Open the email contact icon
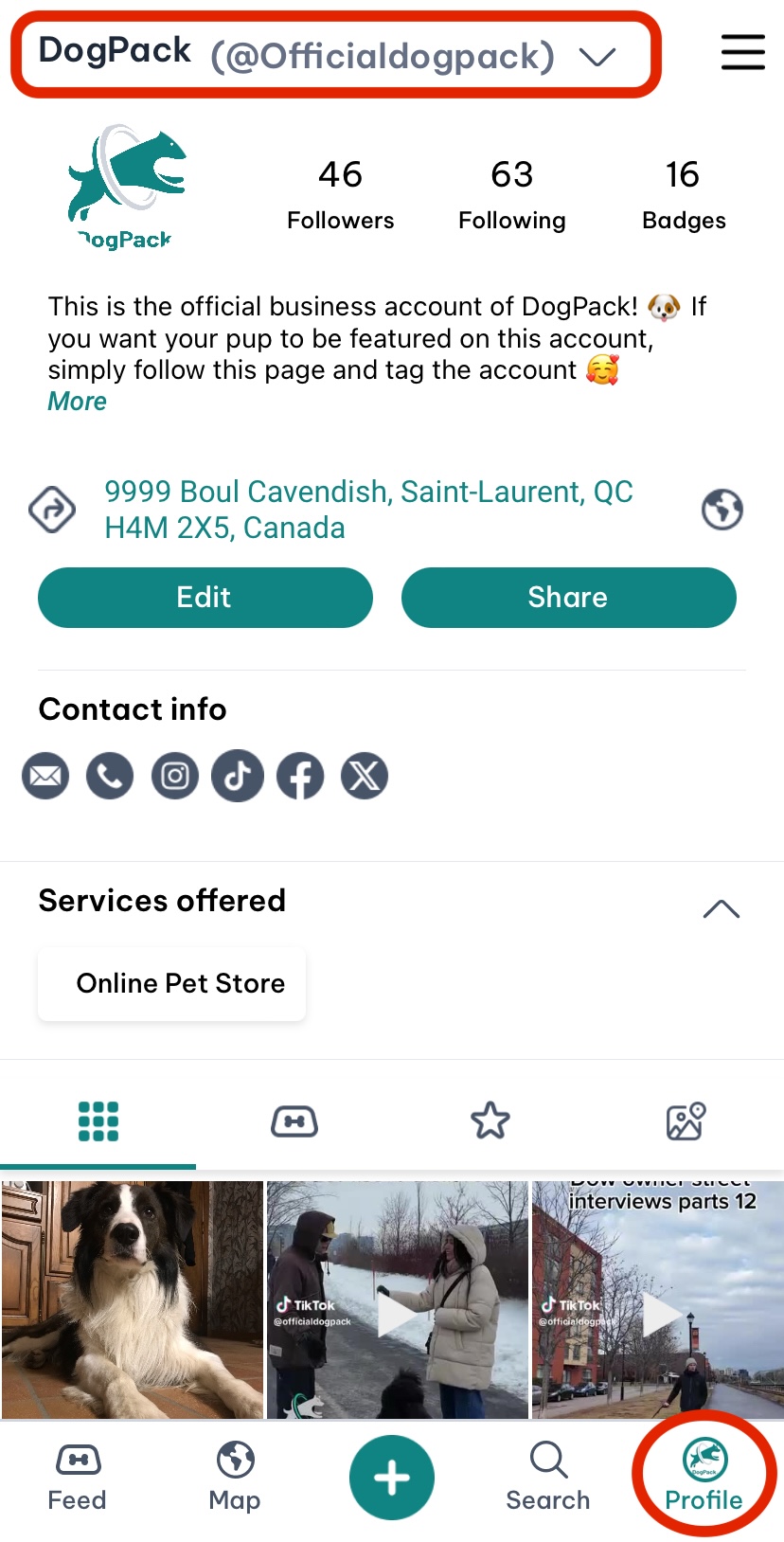Screen dimensions: 784x1542 45,775
